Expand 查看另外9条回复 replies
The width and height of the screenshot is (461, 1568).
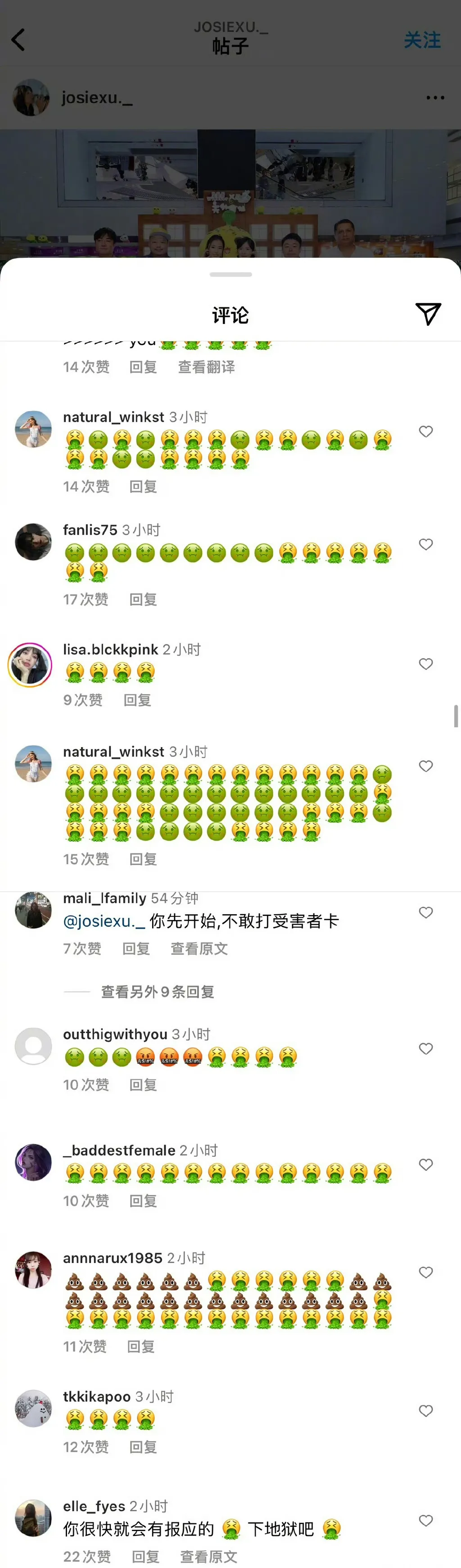click(x=157, y=992)
